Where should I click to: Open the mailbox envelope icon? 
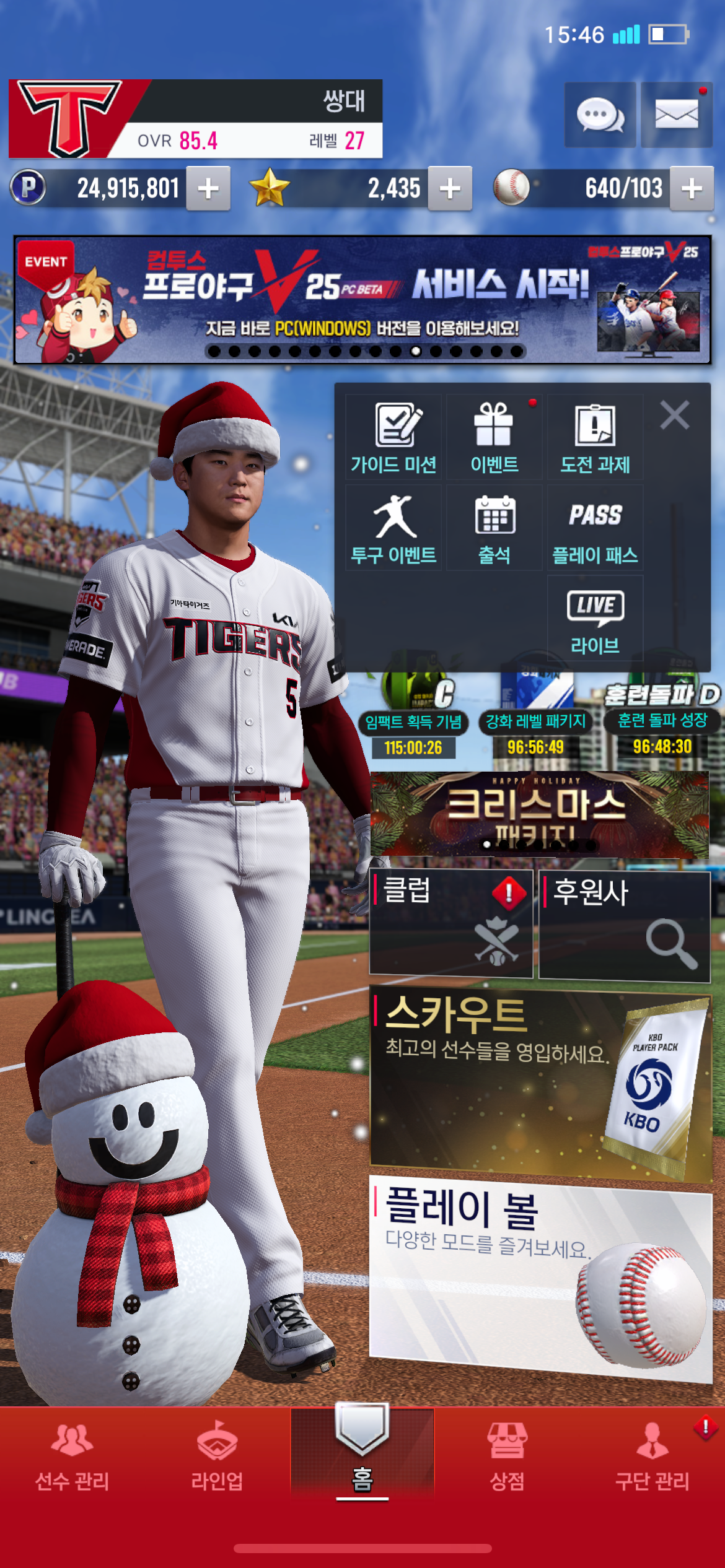[x=676, y=115]
